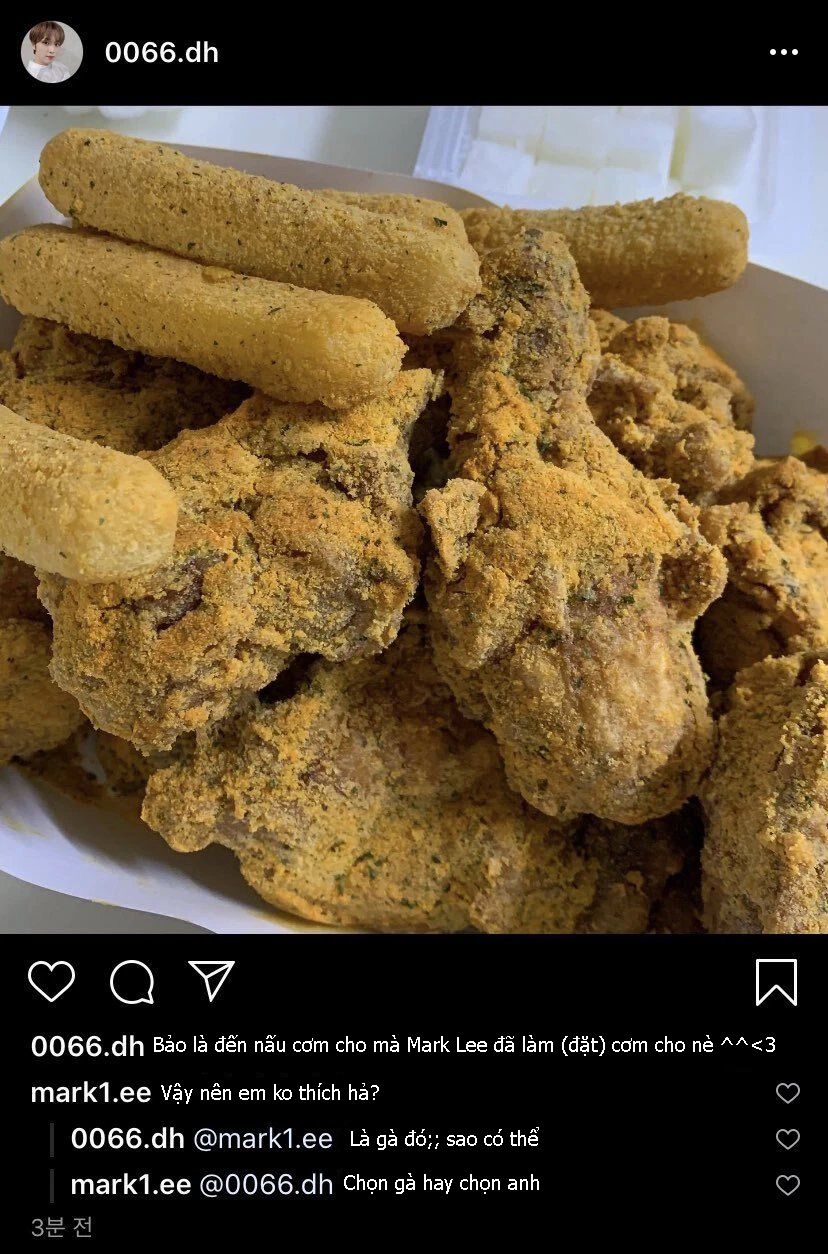
Task: Open the @0066.dh mention in the mark1.ee reply
Action: coord(266,1185)
